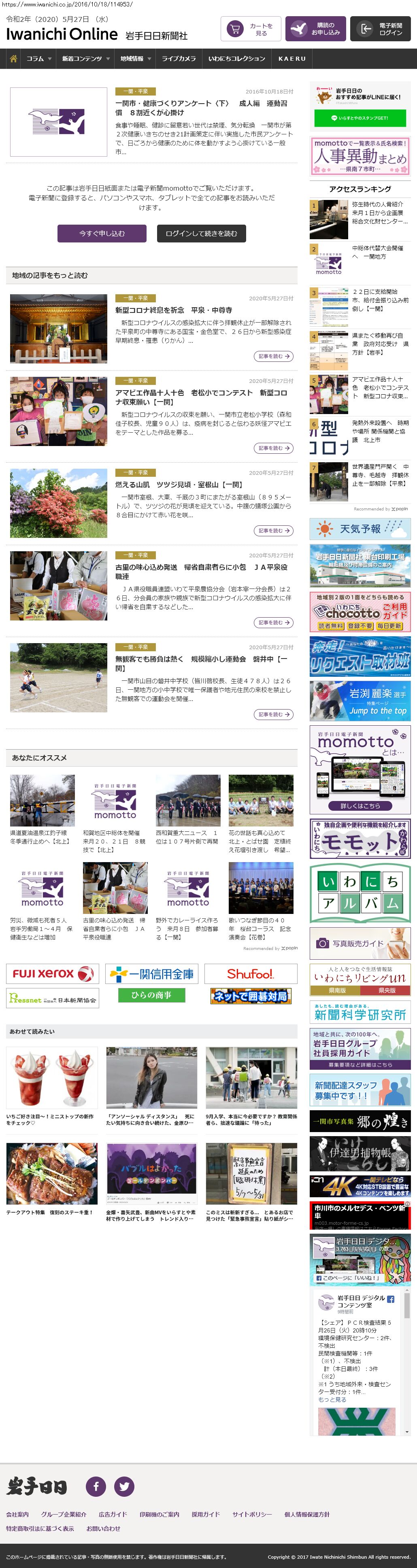Viewport: 417px width, 1568px height.
Task: Read 新型コロナ終息を祈念 article via 記事を読む
Action: point(273,356)
